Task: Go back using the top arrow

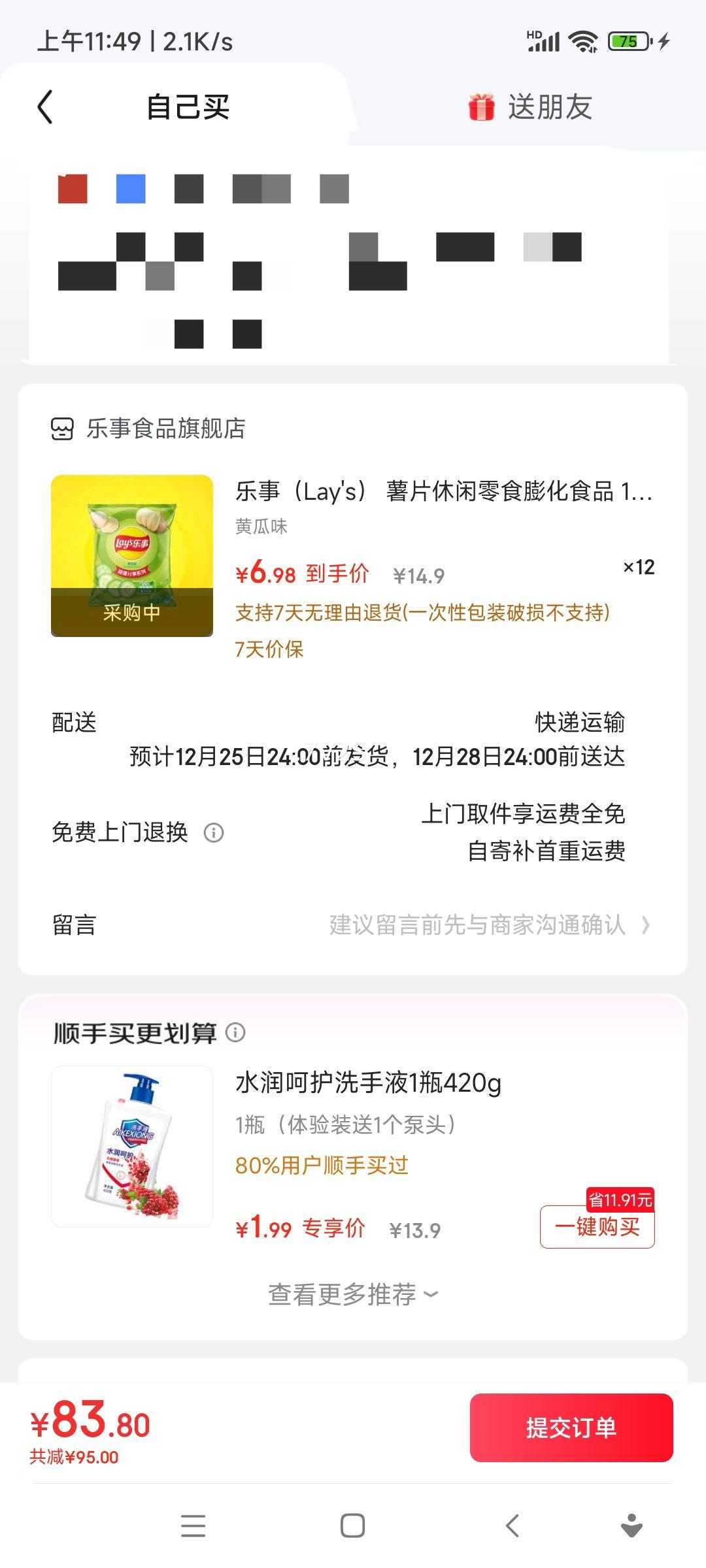Action: (44, 107)
